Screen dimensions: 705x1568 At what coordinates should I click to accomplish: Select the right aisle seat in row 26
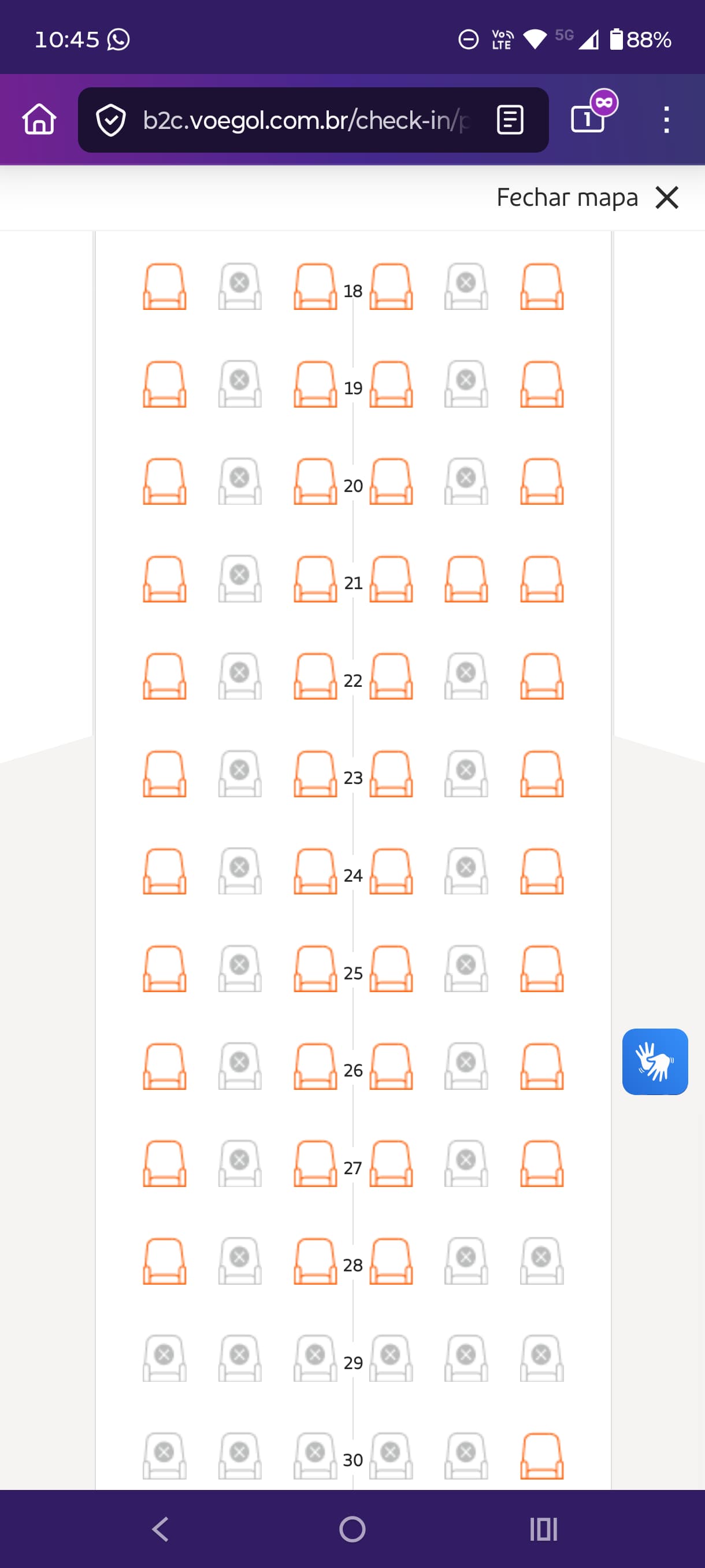[391, 1066]
